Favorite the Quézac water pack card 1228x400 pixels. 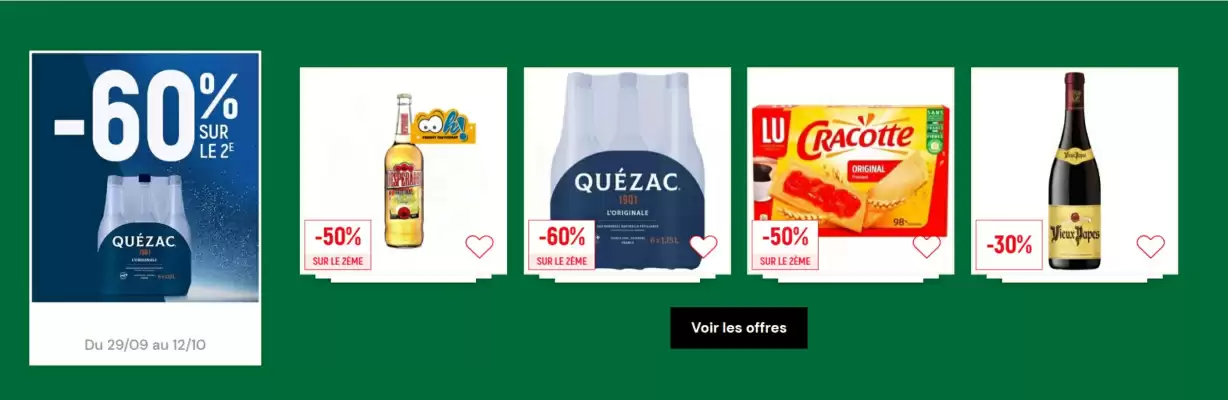pyautogui.click(x=703, y=246)
